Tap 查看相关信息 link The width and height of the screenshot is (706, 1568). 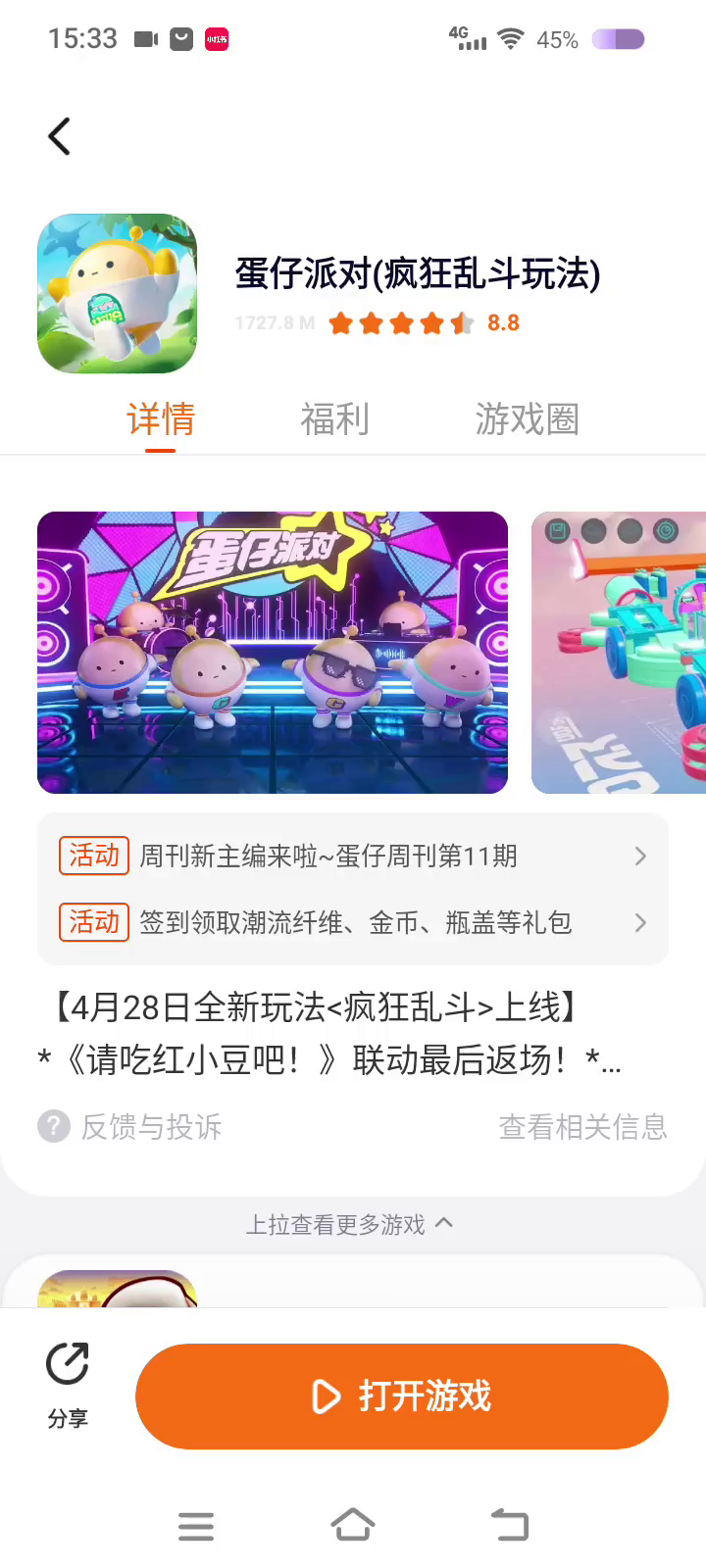coord(582,1127)
